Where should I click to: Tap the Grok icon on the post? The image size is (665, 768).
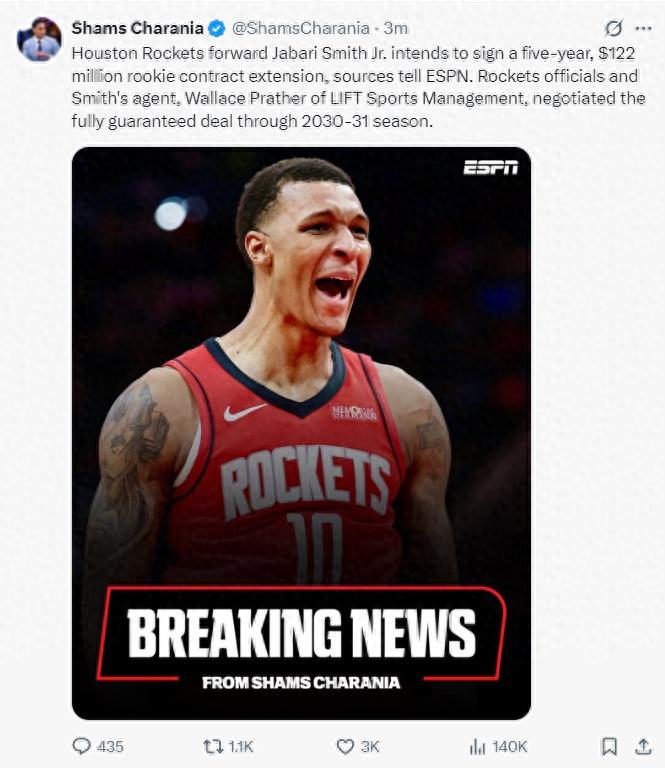[614, 28]
